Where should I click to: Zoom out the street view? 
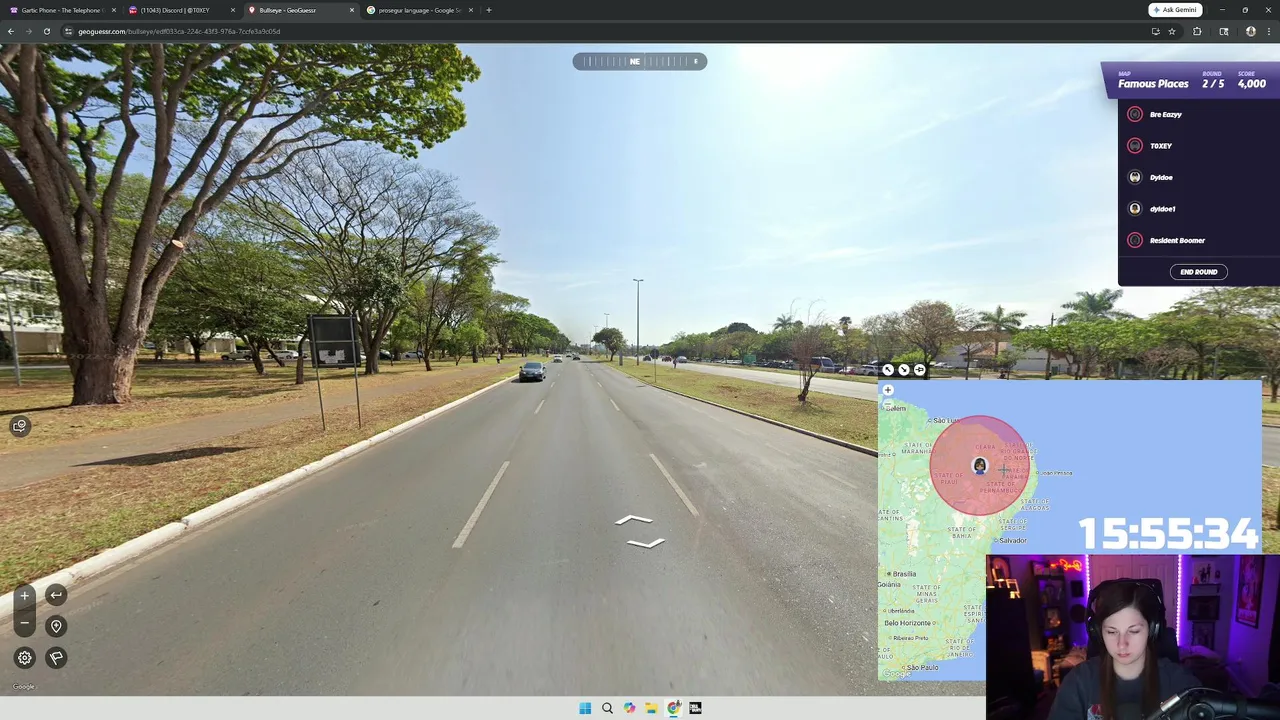click(25, 623)
